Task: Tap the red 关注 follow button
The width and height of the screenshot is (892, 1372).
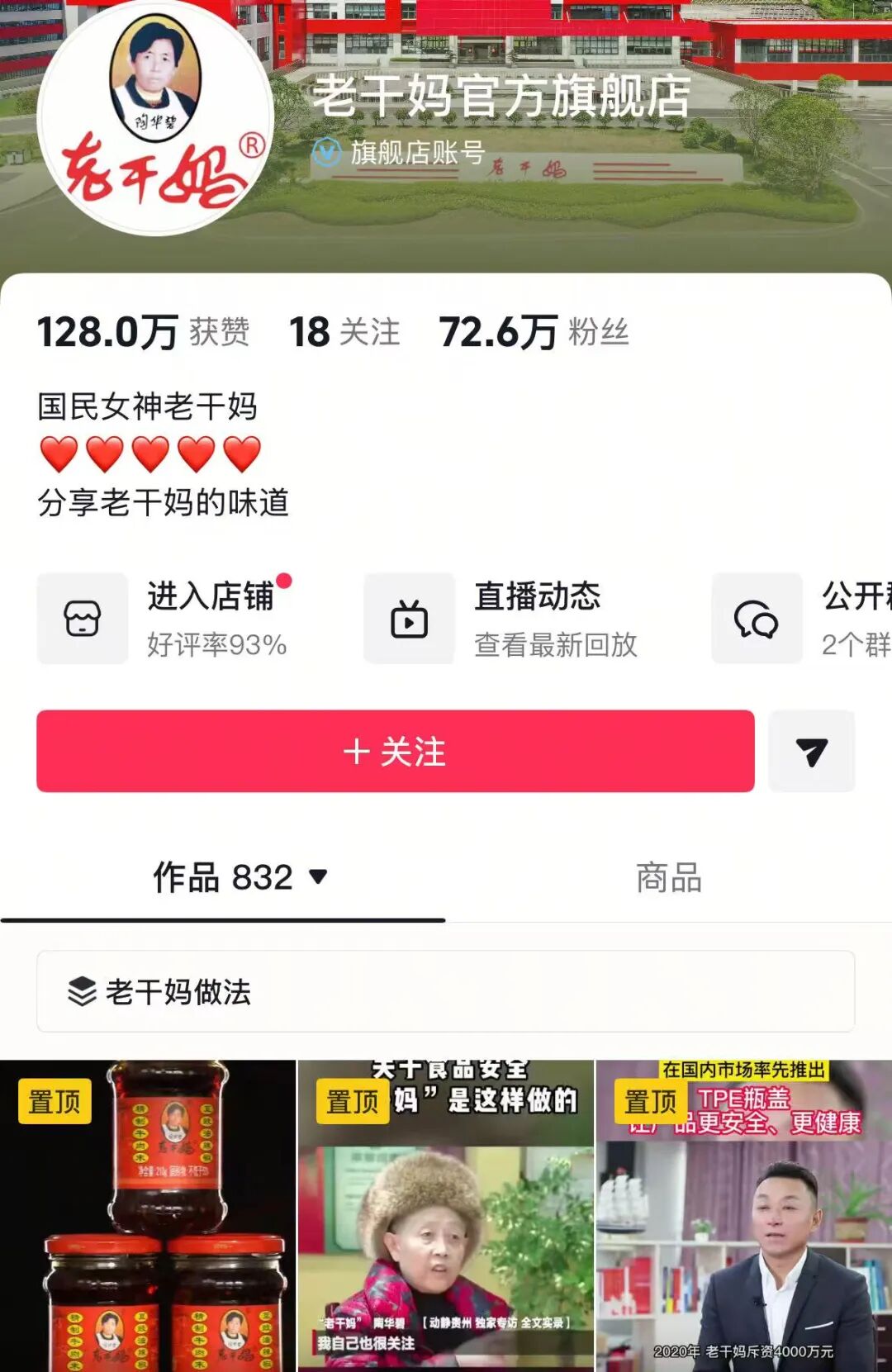Action: pos(395,751)
